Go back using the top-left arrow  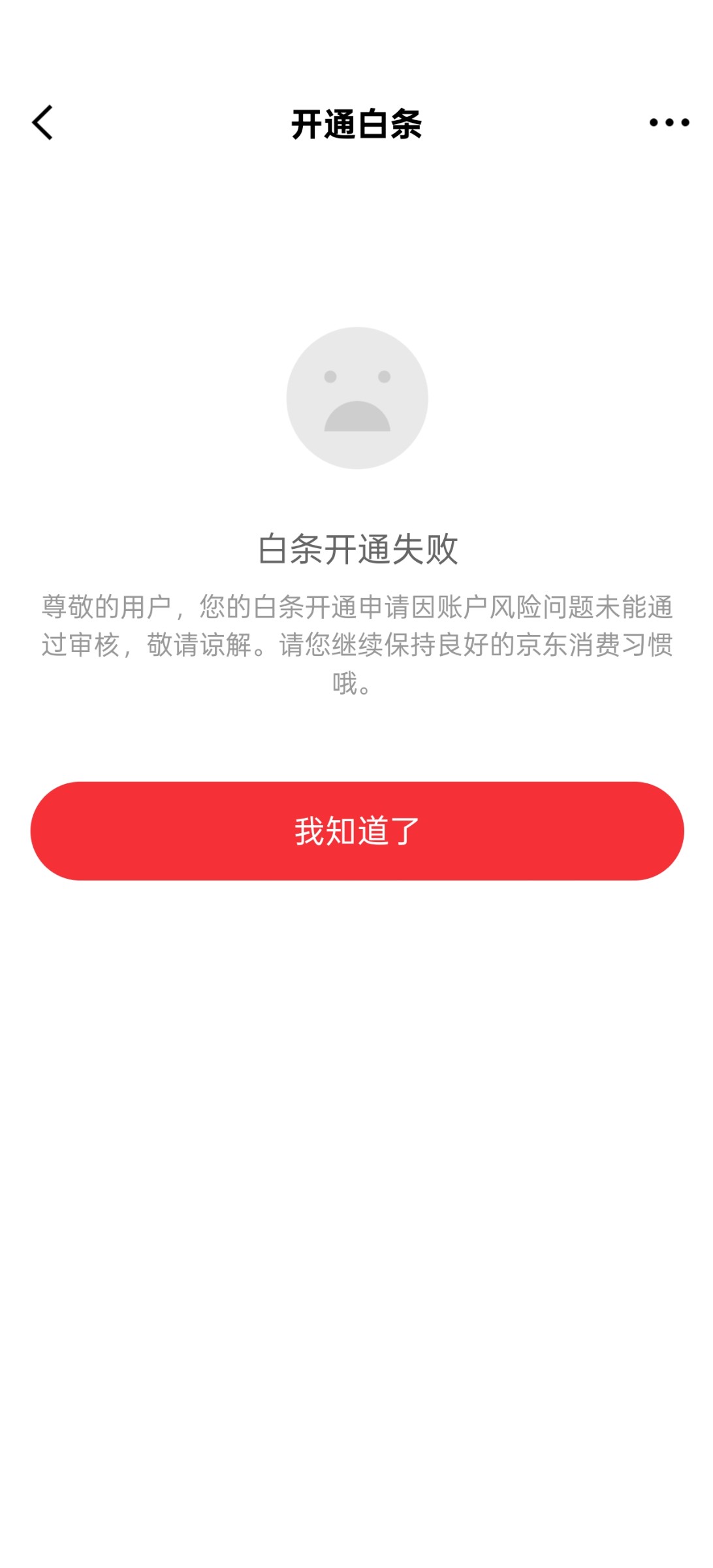(43, 123)
